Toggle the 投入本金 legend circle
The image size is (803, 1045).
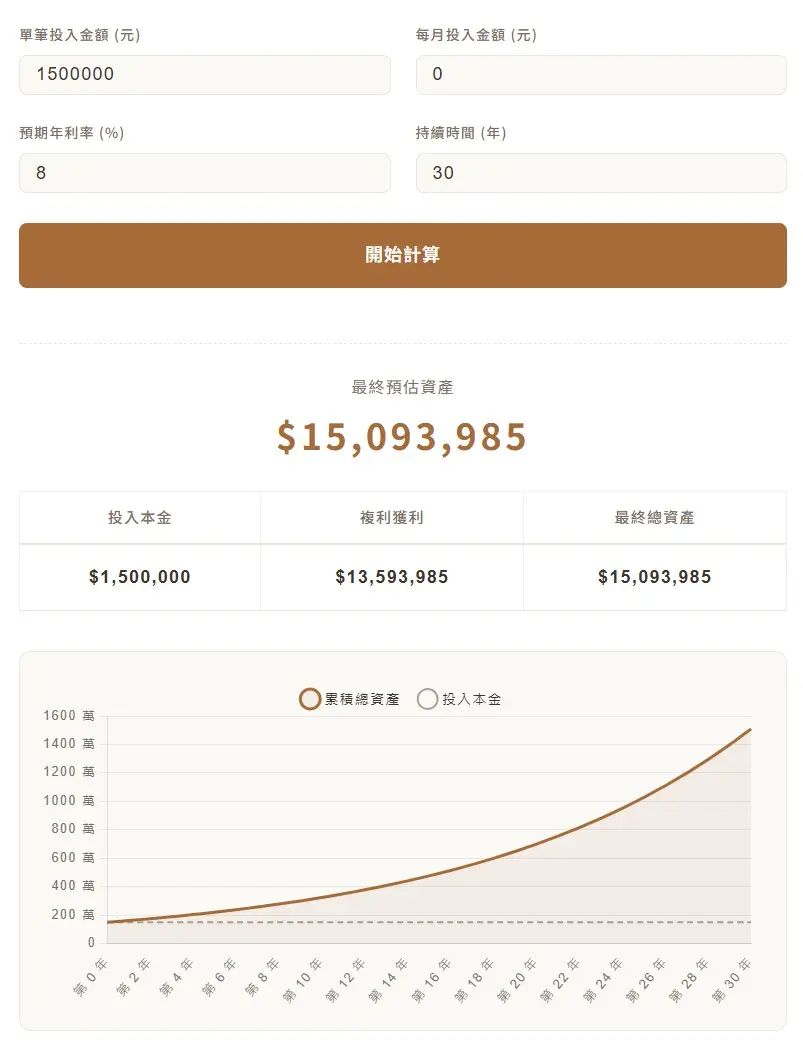pyautogui.click(x=428, y=699)
